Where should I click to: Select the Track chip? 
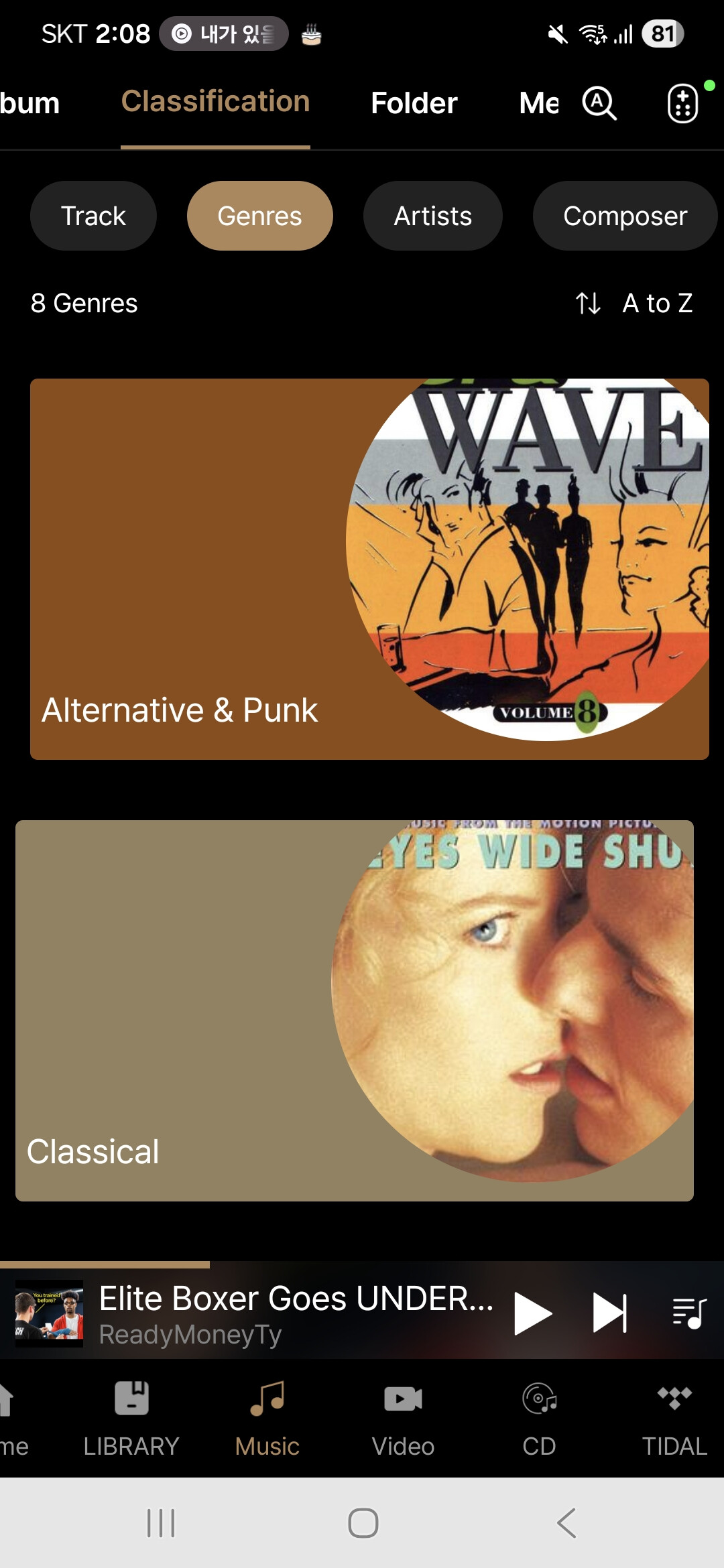[93, 216]
